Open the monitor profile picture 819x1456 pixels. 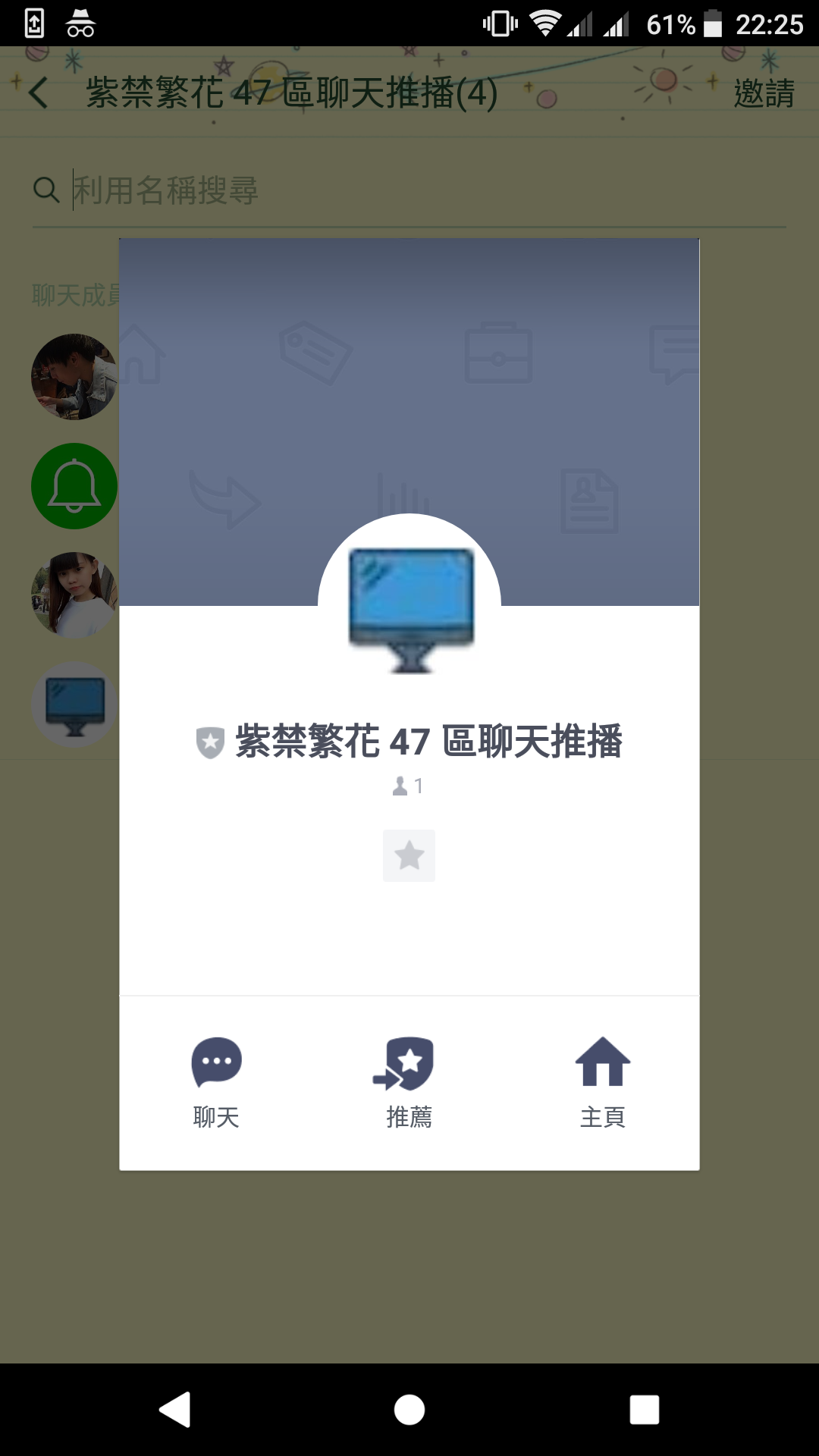(x=409, y=605)
